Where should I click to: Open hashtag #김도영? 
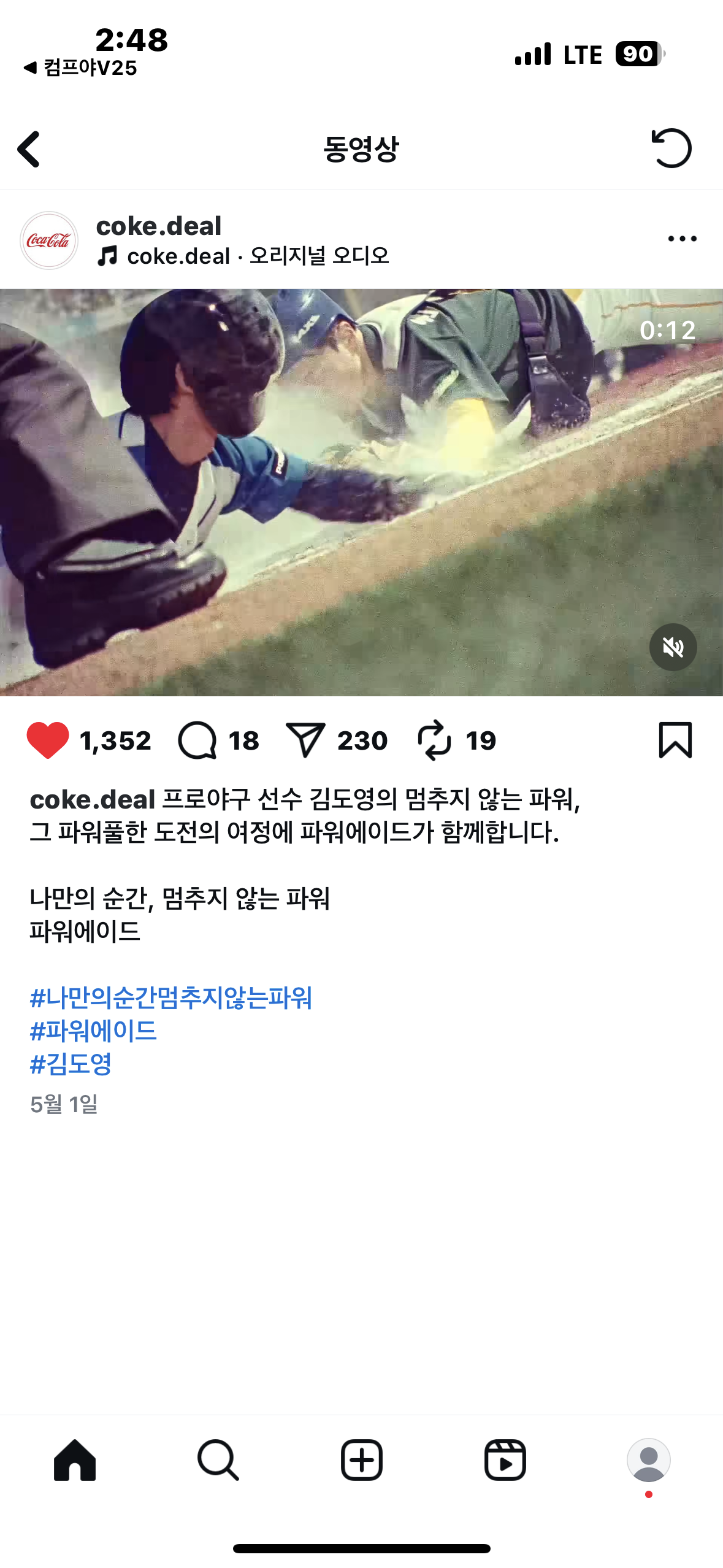pyautogui.click(x=71, y=1064)
